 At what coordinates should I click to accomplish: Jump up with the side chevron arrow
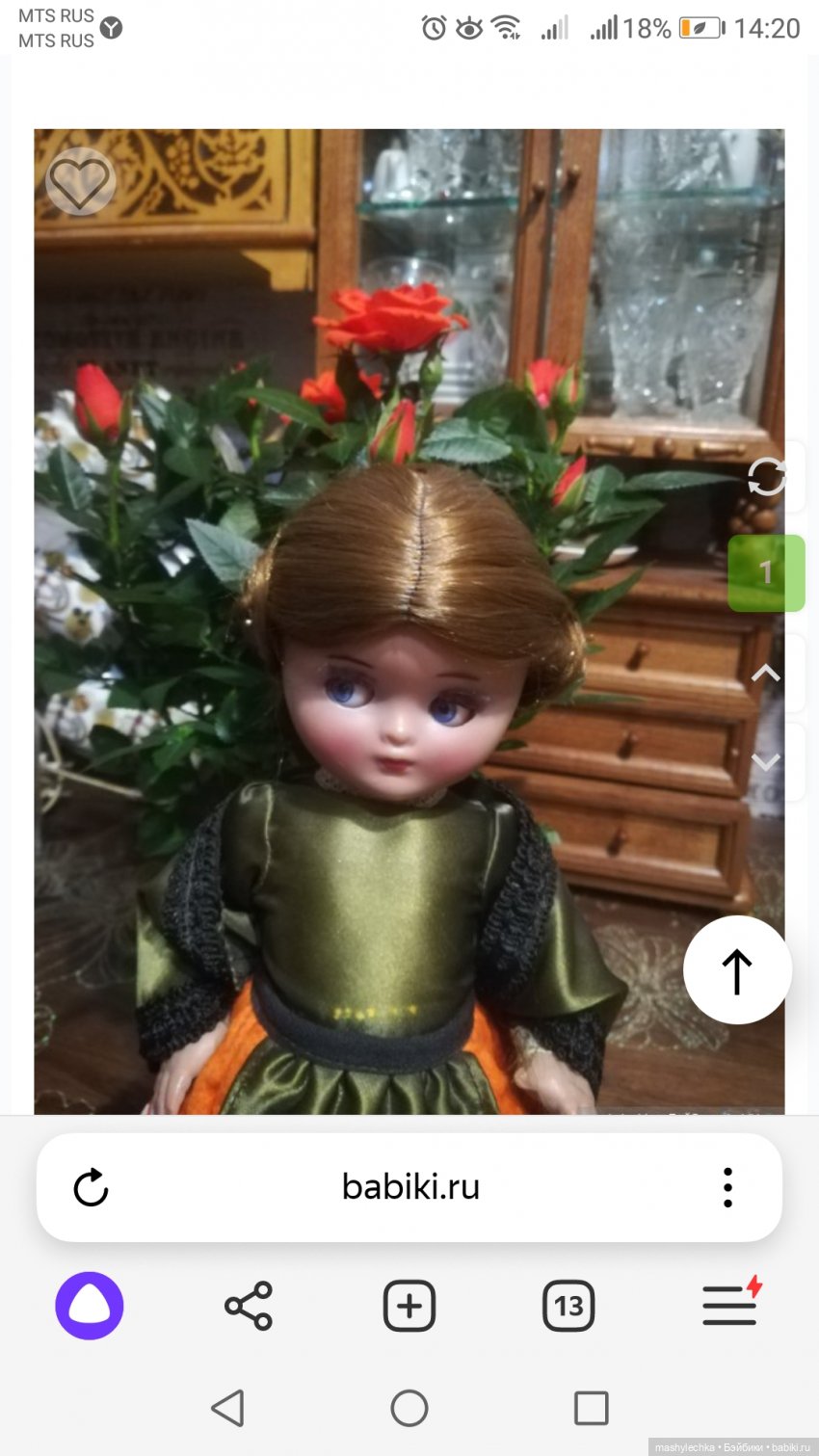pos(766,674)
